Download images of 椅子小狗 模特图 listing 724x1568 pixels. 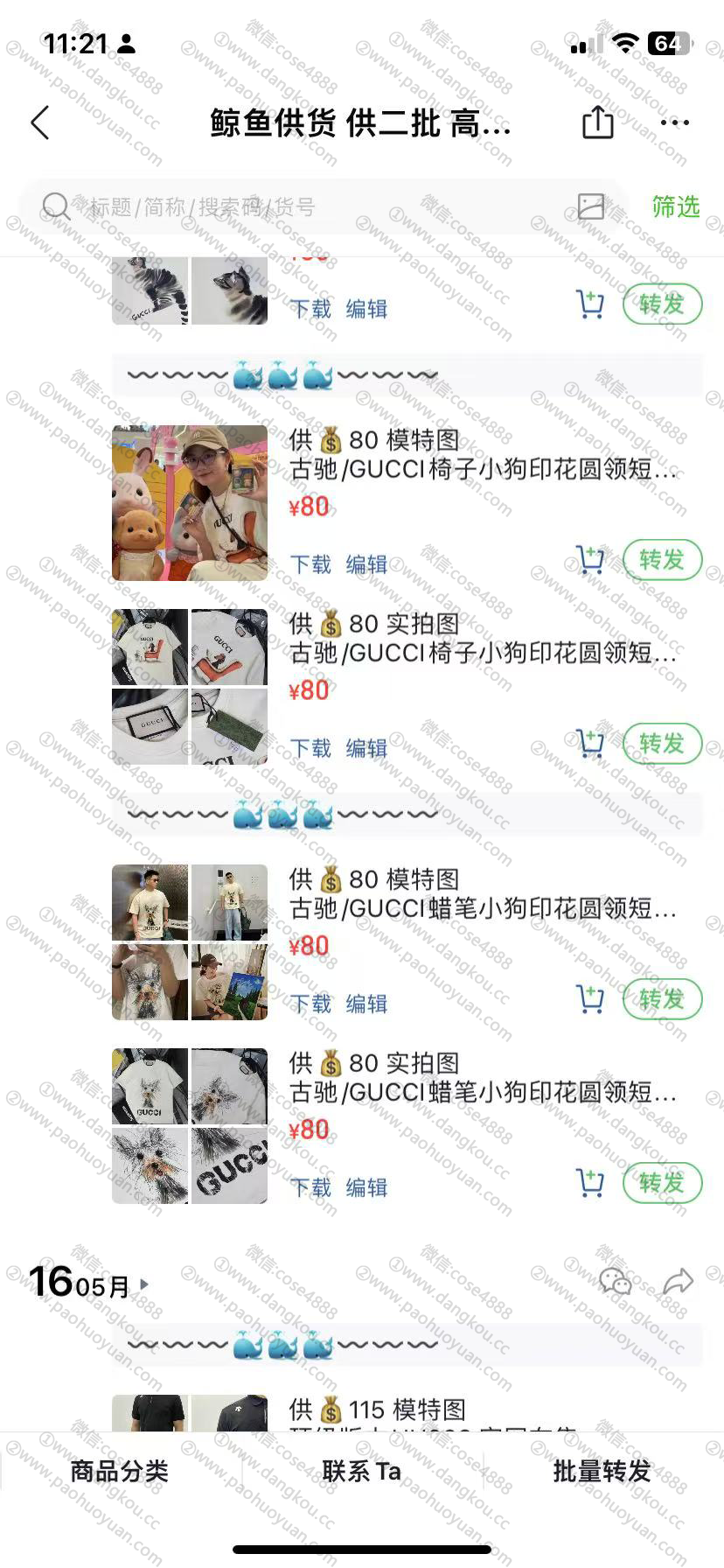point(310,564)
